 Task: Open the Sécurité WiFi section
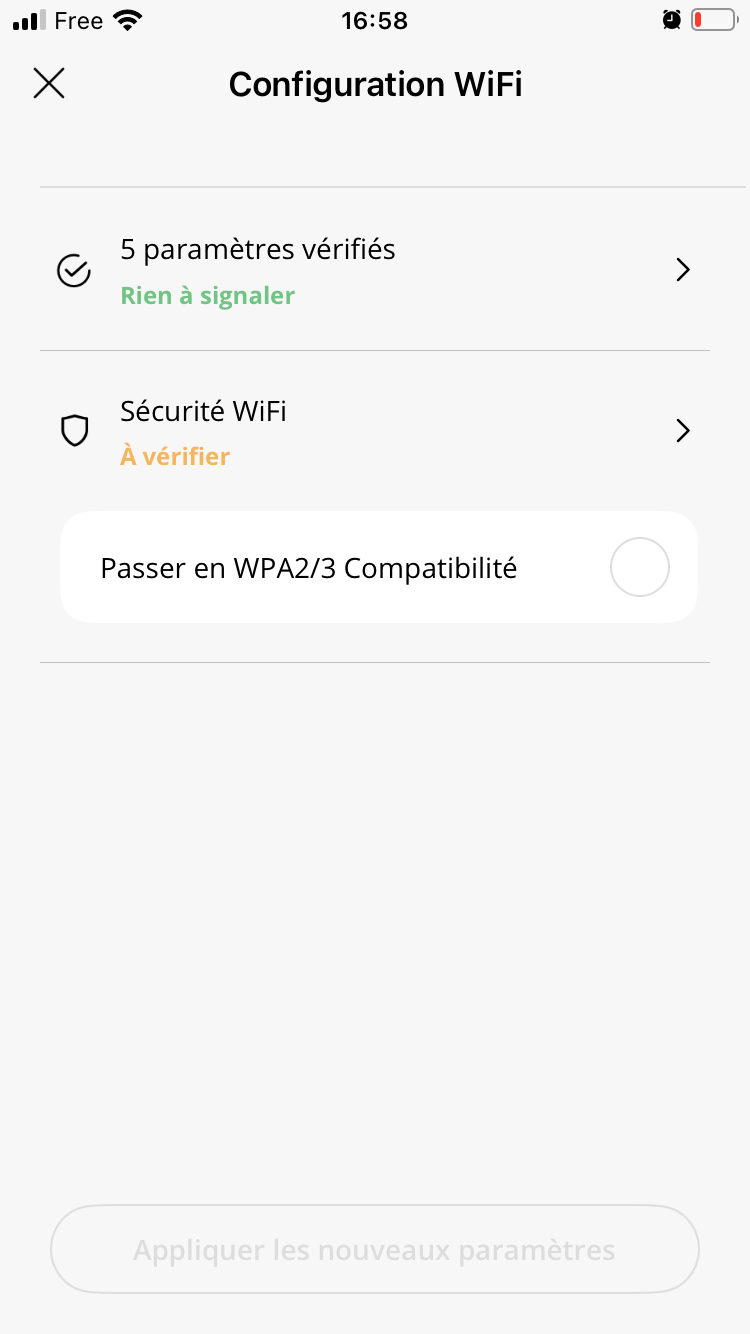[x=375, y=431]
